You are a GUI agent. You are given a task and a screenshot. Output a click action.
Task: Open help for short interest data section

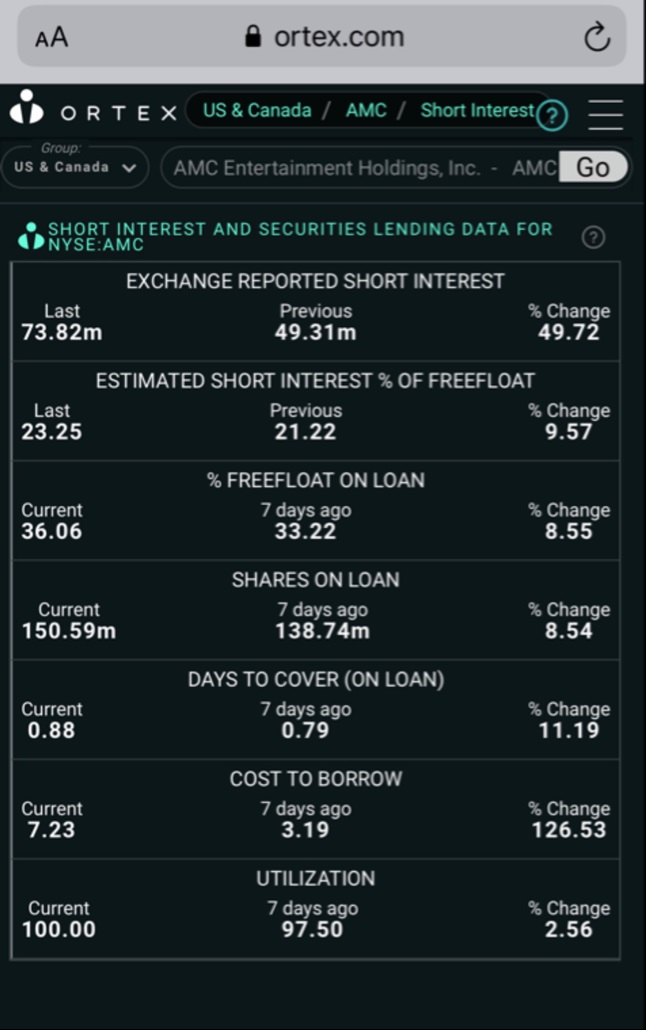[593, 237]
